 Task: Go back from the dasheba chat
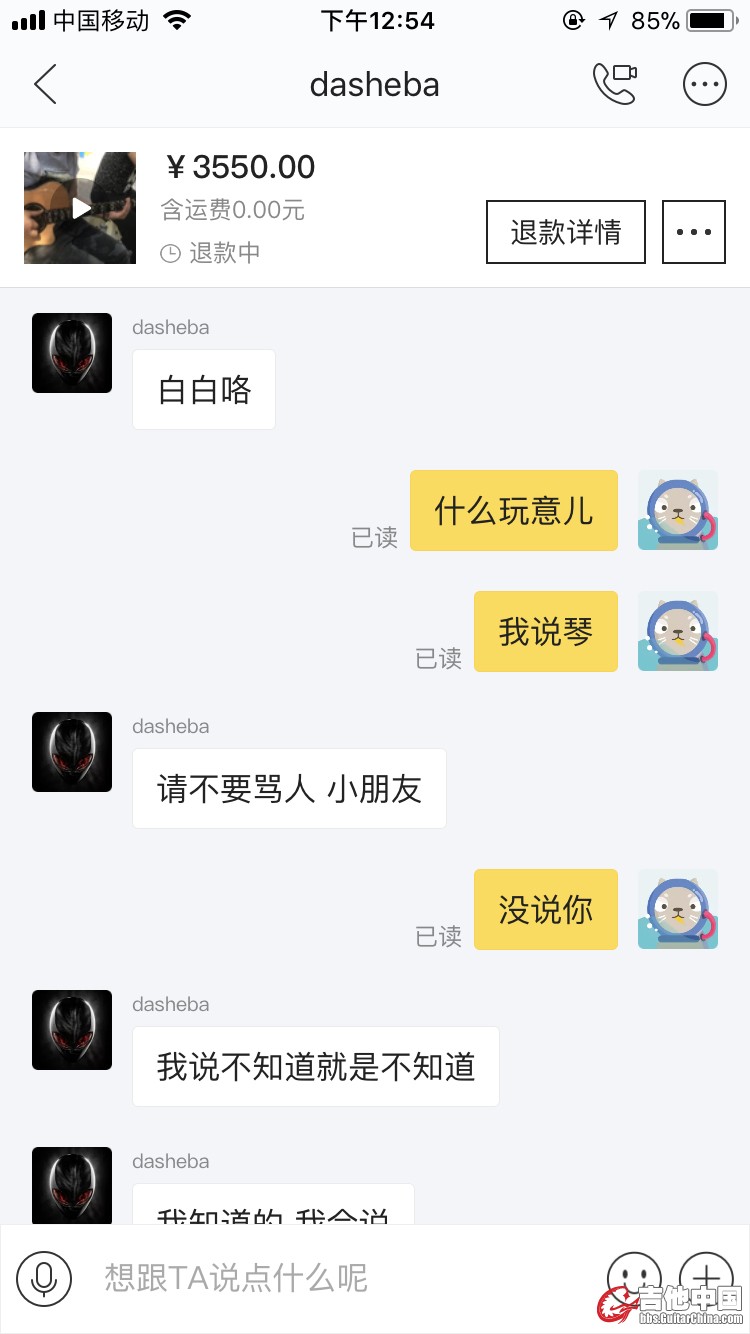pyautogui.click(x=45, y=85)
